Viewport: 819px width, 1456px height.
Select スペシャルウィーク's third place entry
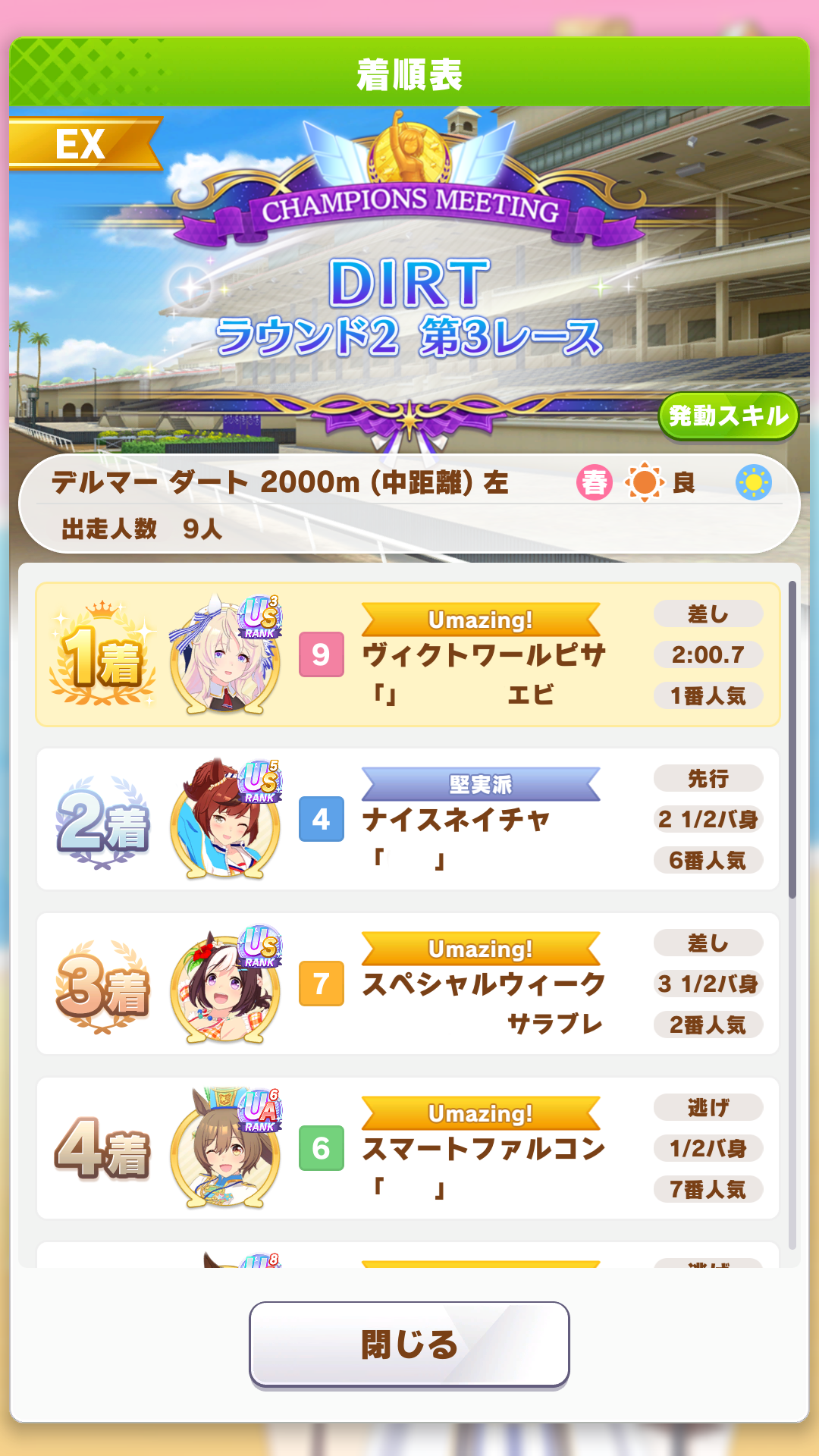click(x=408, y=984)
